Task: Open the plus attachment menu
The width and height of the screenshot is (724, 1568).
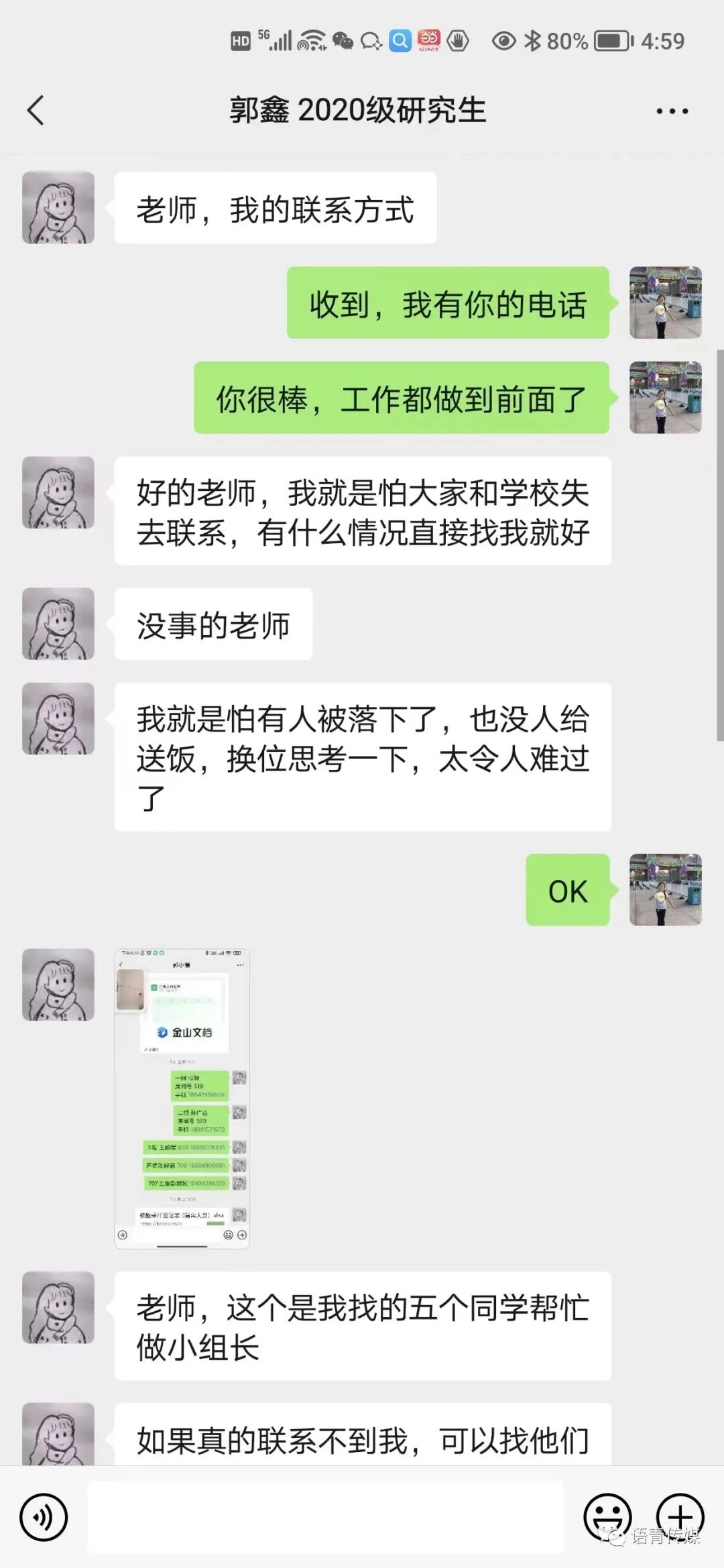Action: pyautogui.click(x=680, y=1516)
